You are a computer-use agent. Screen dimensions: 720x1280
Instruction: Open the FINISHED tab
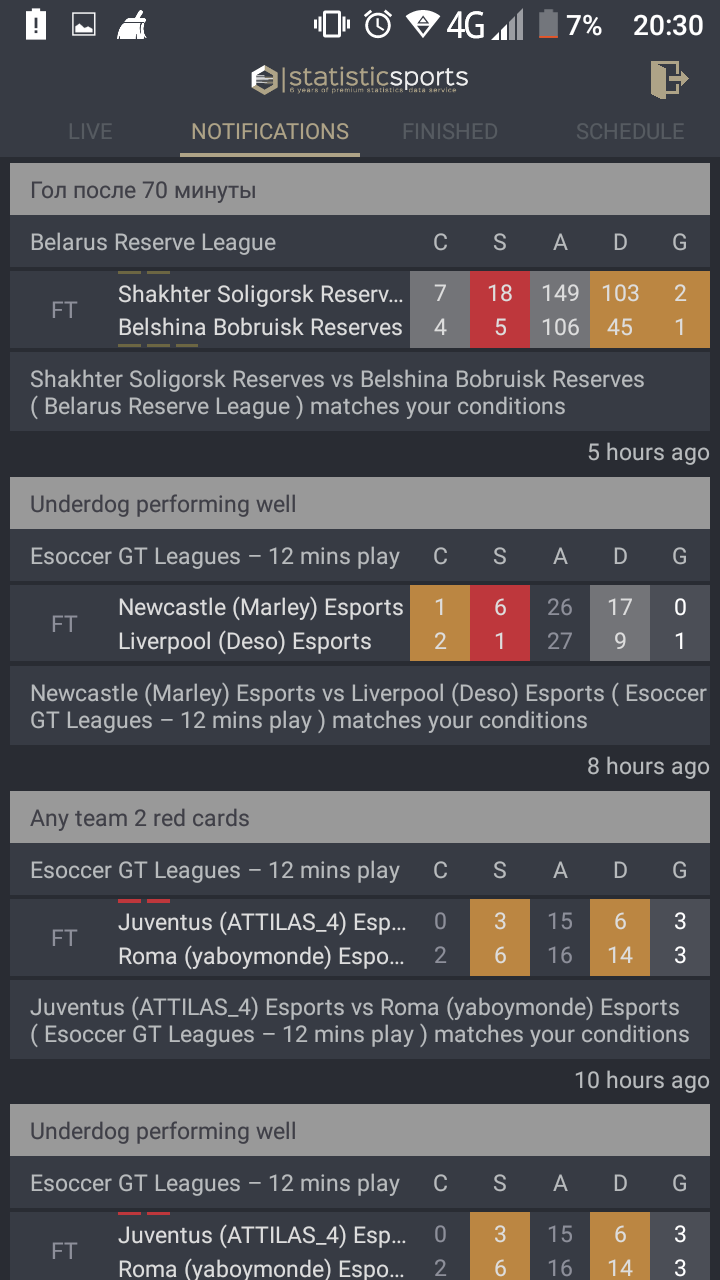[x=450, y=131]
